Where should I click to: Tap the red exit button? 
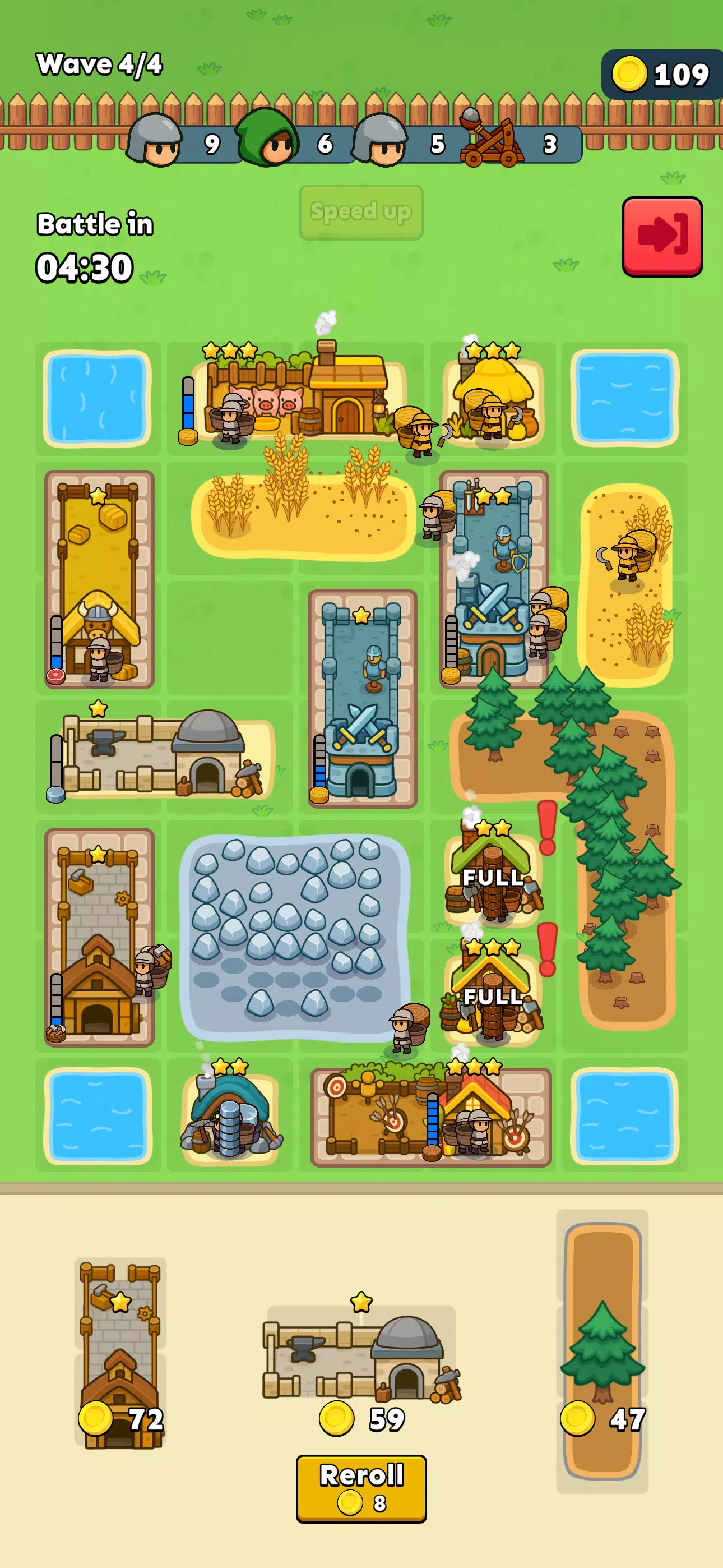click(x=661, y=236)
